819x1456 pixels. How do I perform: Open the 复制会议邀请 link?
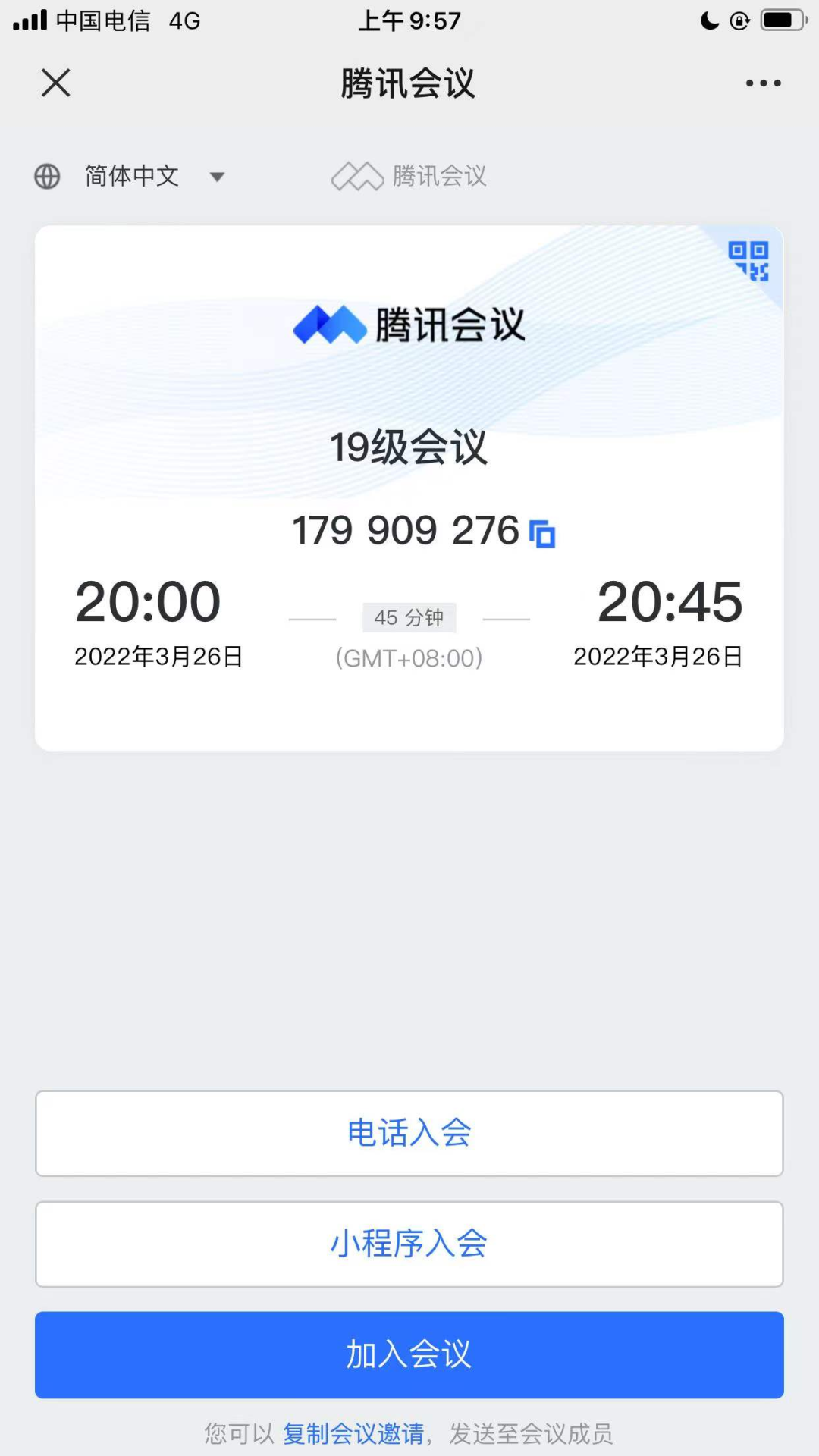click(x=353, y=1433)
